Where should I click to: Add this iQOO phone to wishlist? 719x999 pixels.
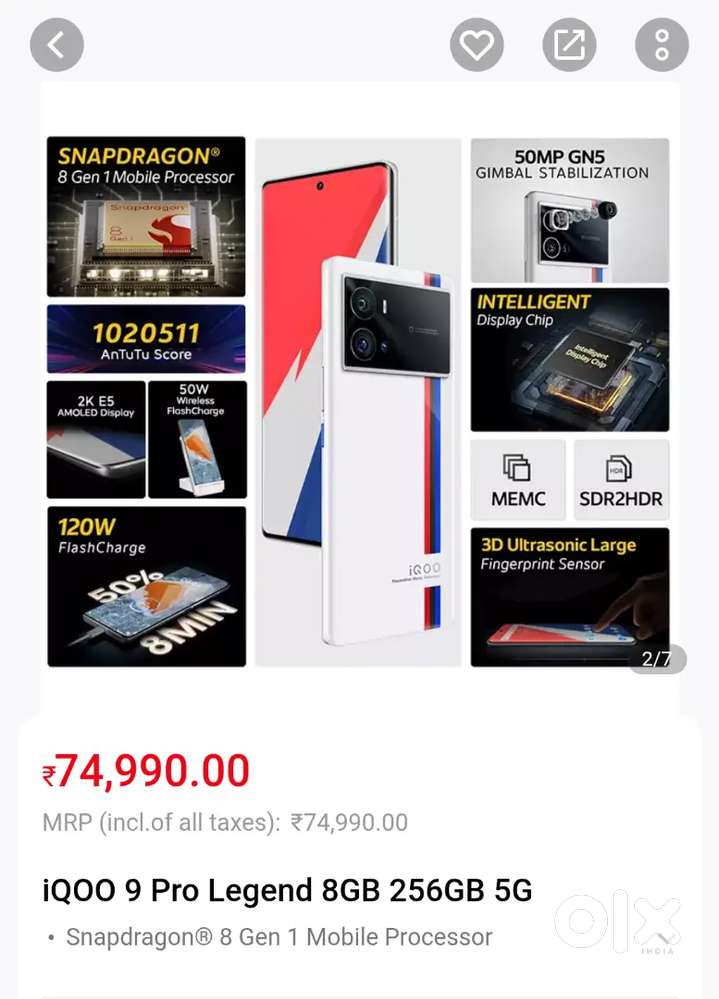point(476,45)
